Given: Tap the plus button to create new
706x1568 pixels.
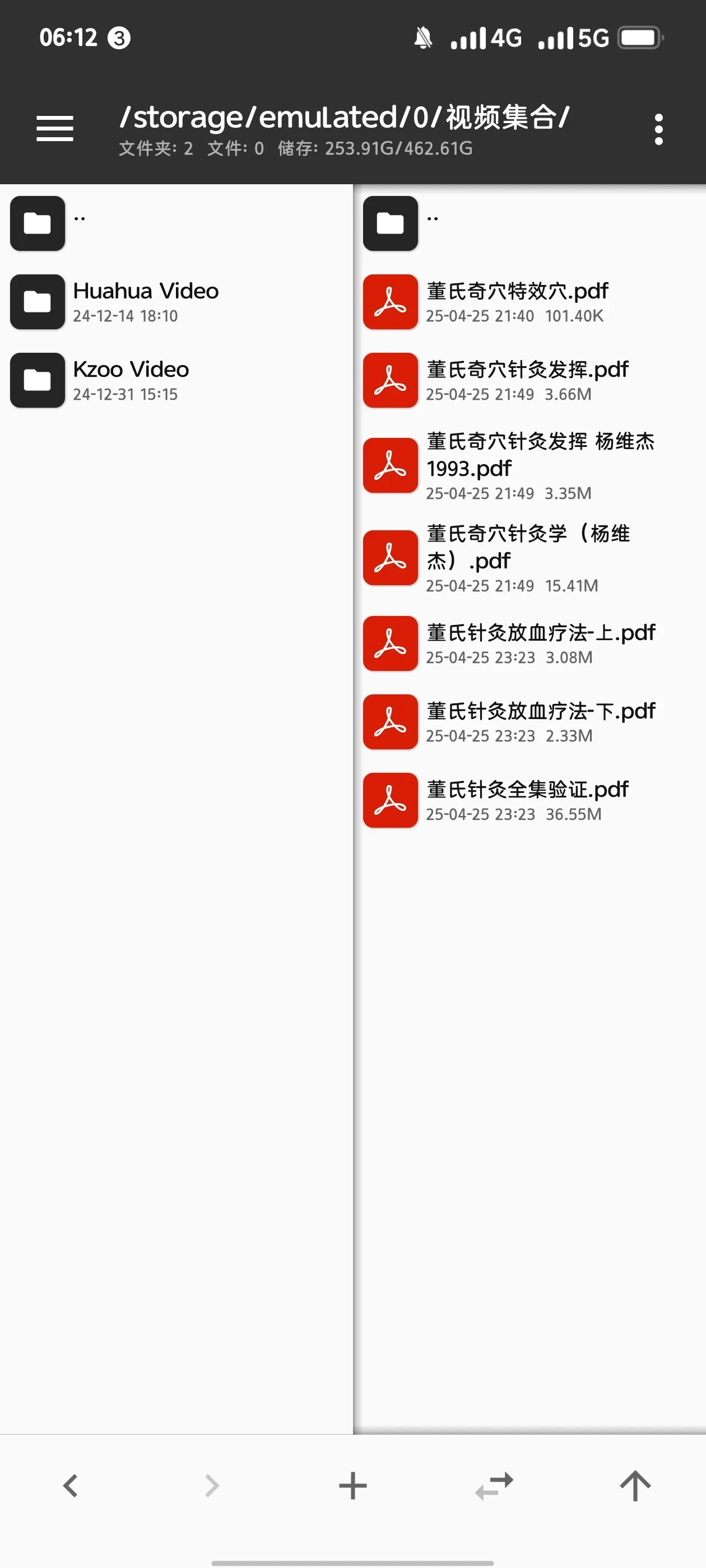Looking at the screenshot, I should coord(352,1486).
